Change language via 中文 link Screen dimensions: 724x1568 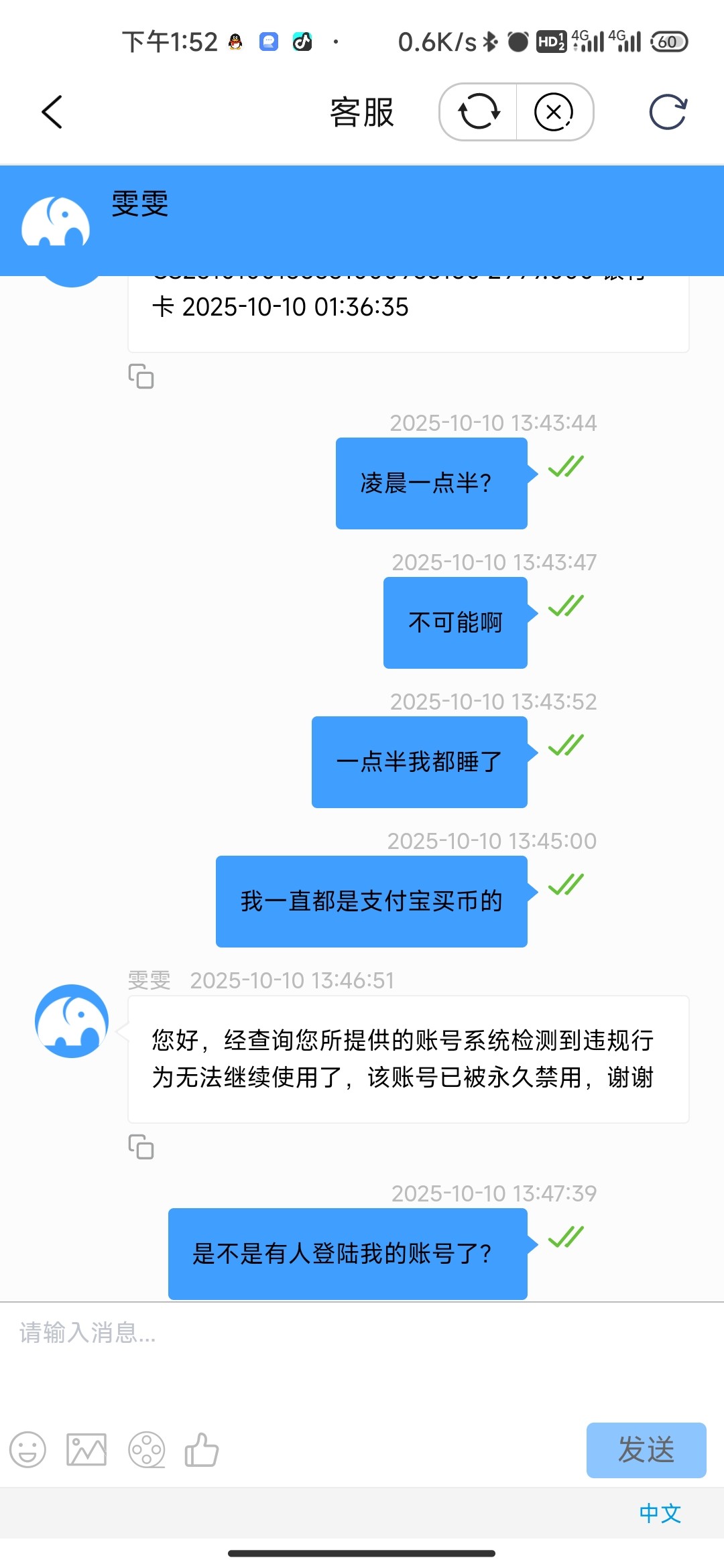click(660, 1513)
